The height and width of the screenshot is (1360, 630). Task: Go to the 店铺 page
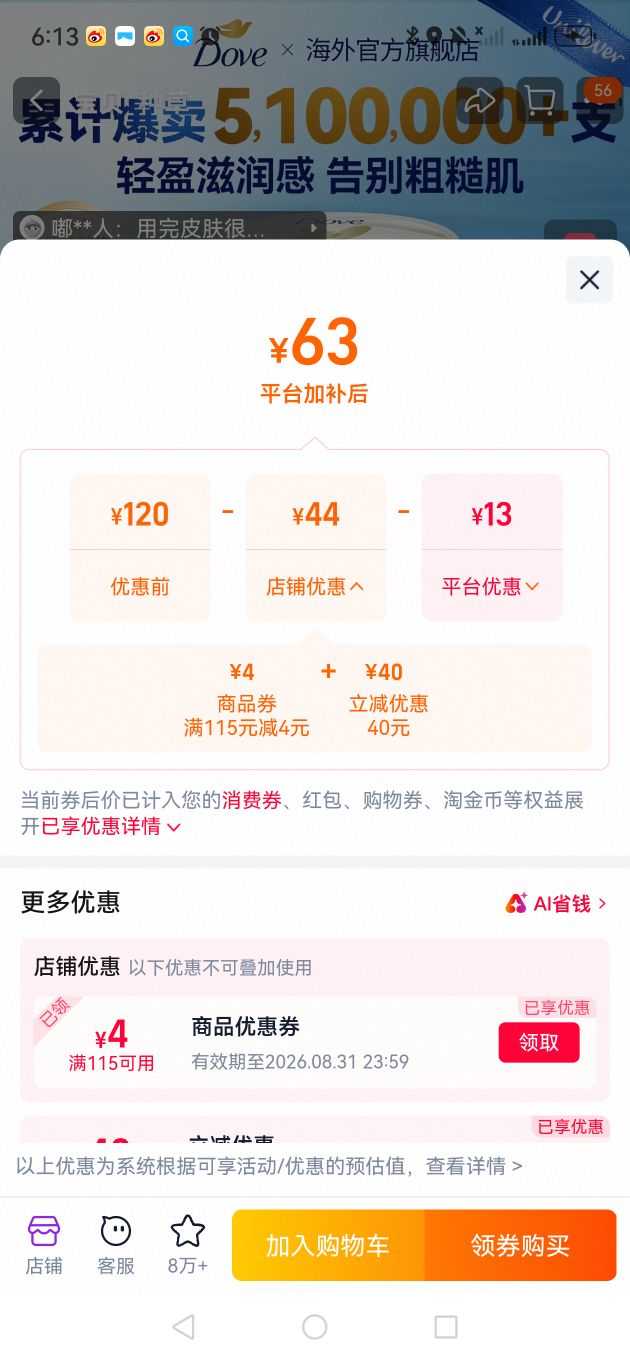click(x=44, y=1246)
